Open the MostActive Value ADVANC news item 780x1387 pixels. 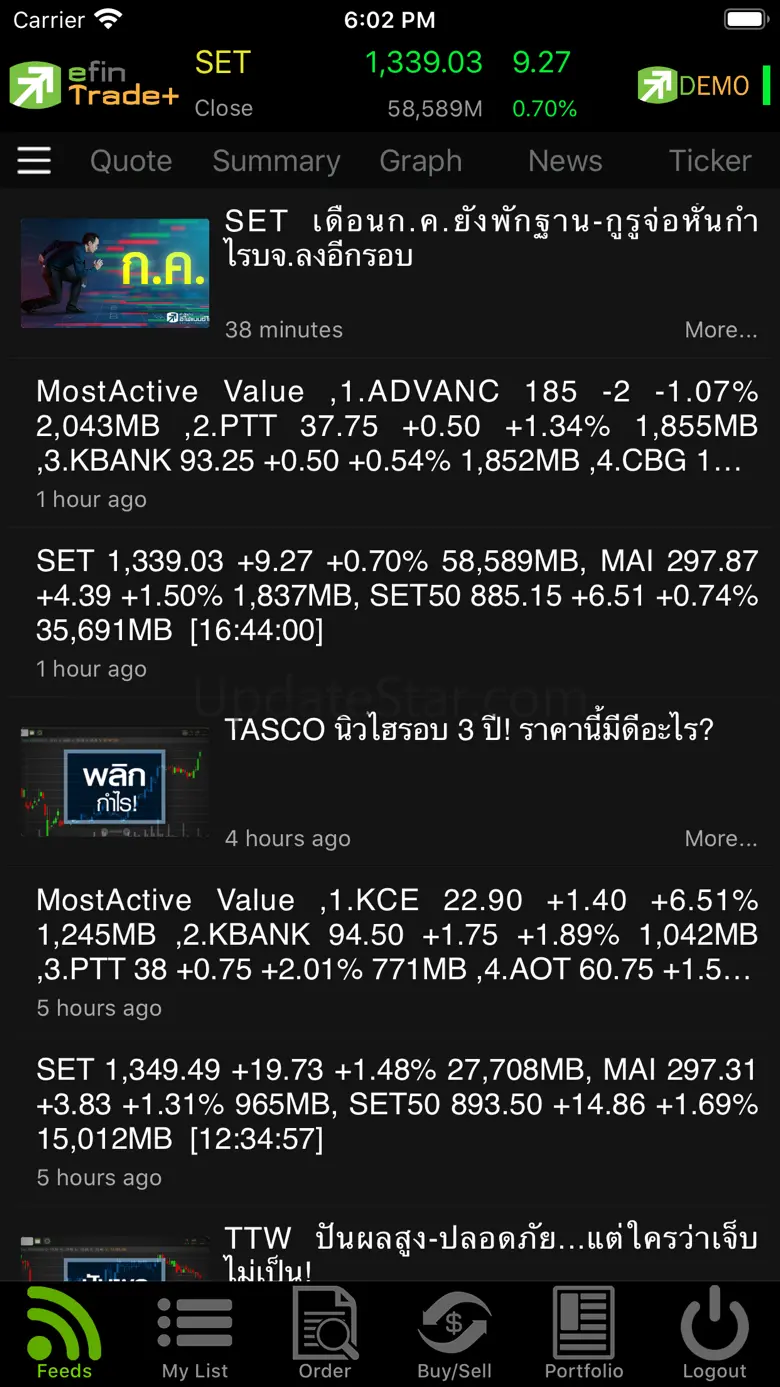point(396,426)
